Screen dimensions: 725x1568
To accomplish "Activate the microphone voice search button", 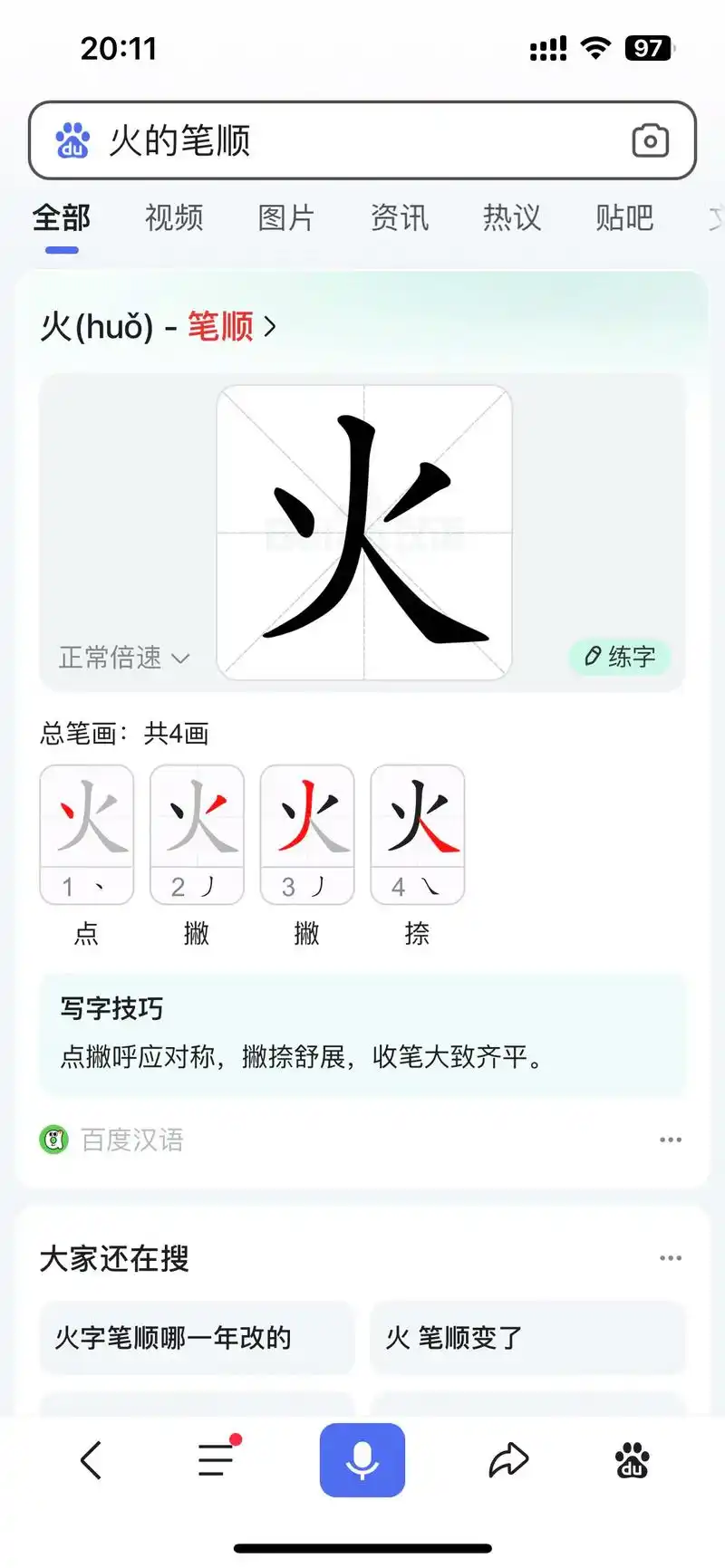I will pyautogui.click(x=362, y=1459).
